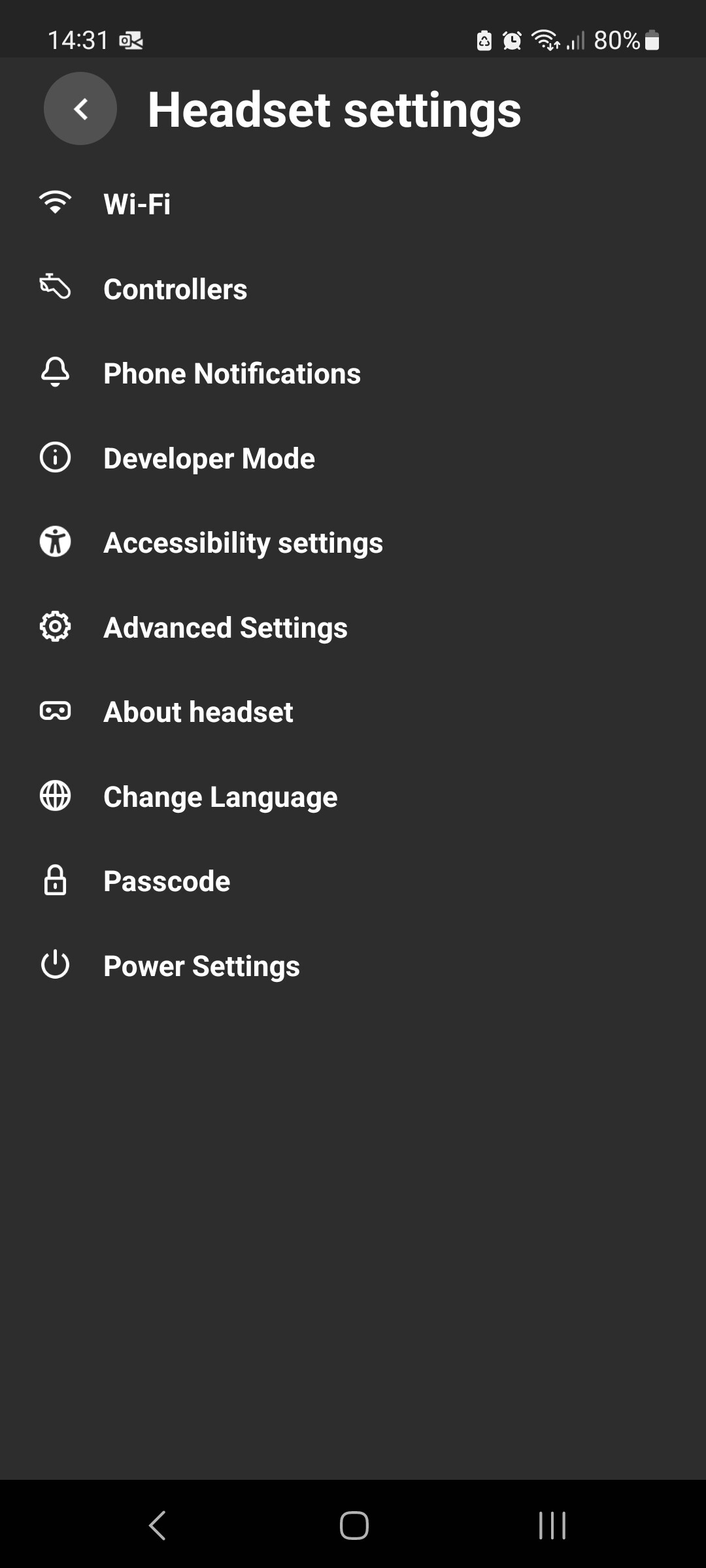
Task: Open Developer Mode
Action: [x=353, y=458]
